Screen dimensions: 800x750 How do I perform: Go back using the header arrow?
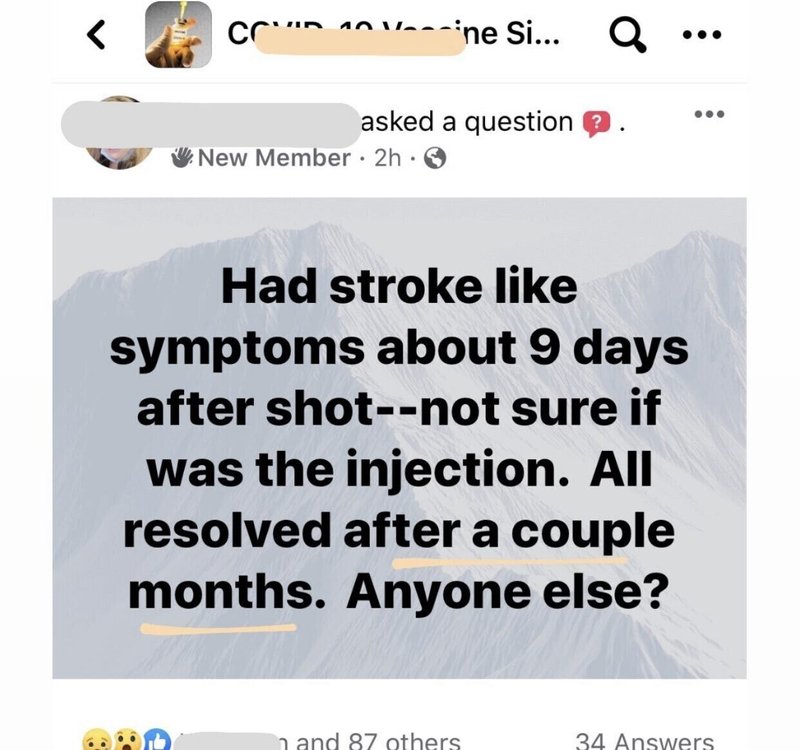click(x=95, y=37)
